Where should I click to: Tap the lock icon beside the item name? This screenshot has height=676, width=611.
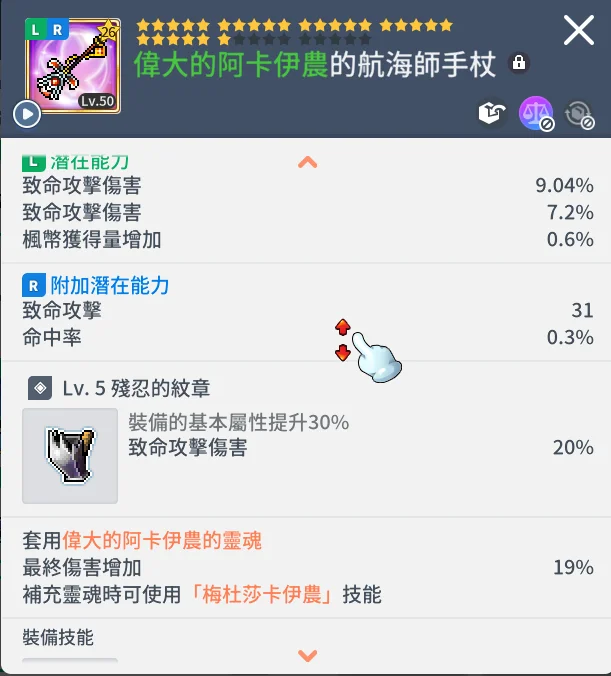tap(518, 64)
